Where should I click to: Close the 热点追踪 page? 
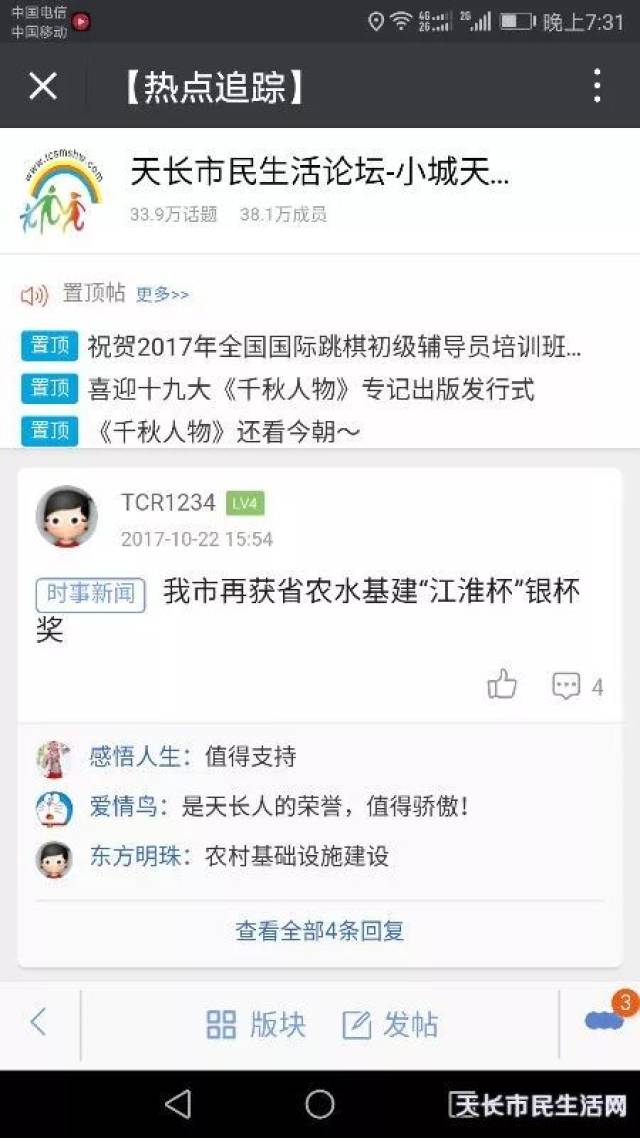pos(43,86)
